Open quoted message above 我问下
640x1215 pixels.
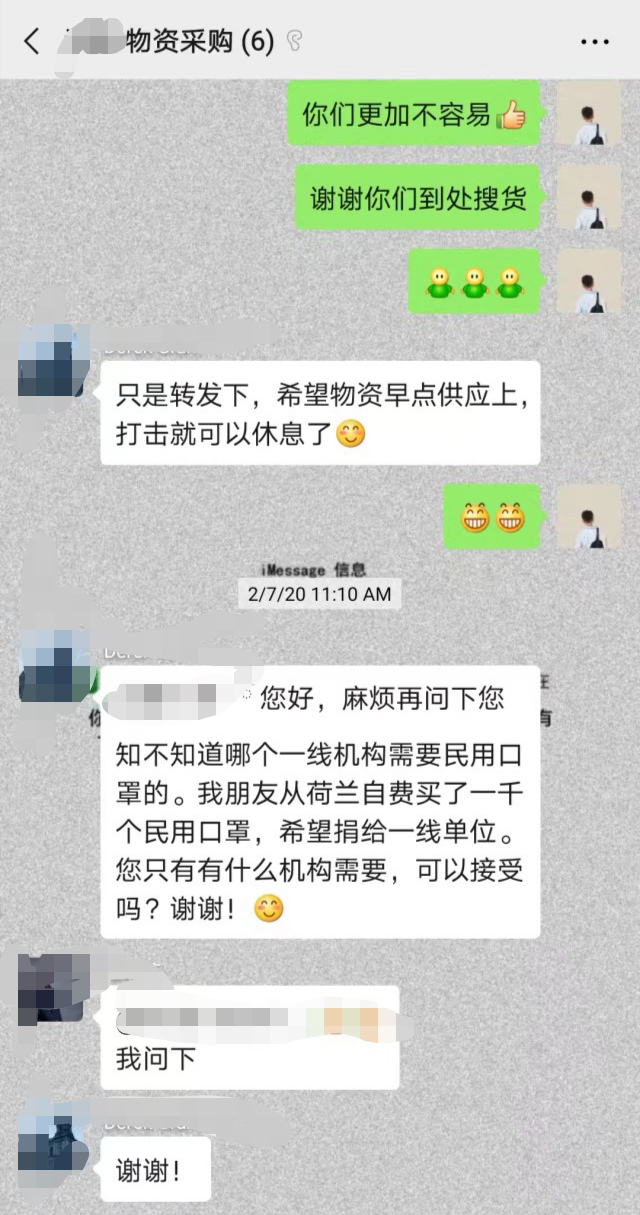pyautogui.click(x=250, y=1022)
